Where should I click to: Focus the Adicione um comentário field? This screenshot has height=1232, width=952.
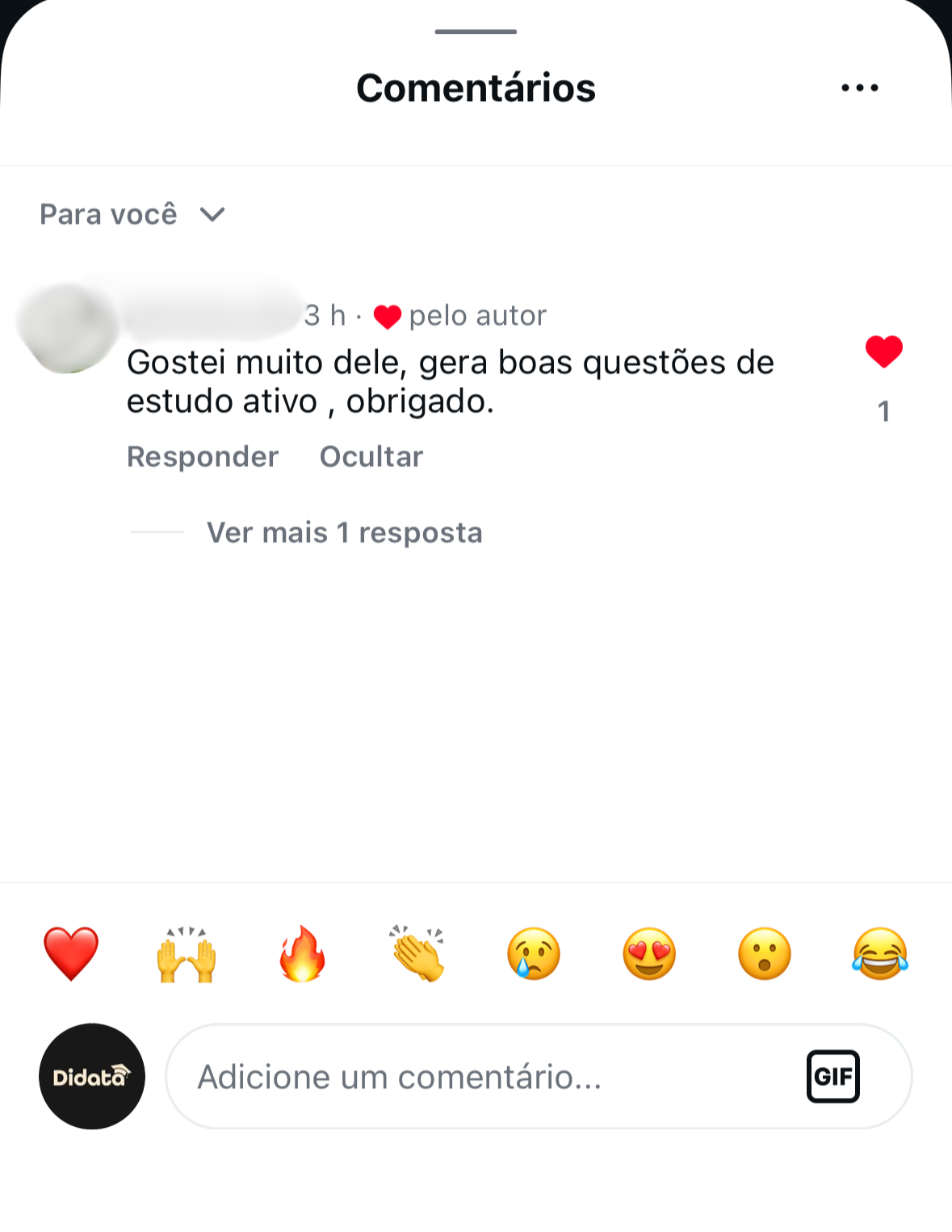point(484,1077)
